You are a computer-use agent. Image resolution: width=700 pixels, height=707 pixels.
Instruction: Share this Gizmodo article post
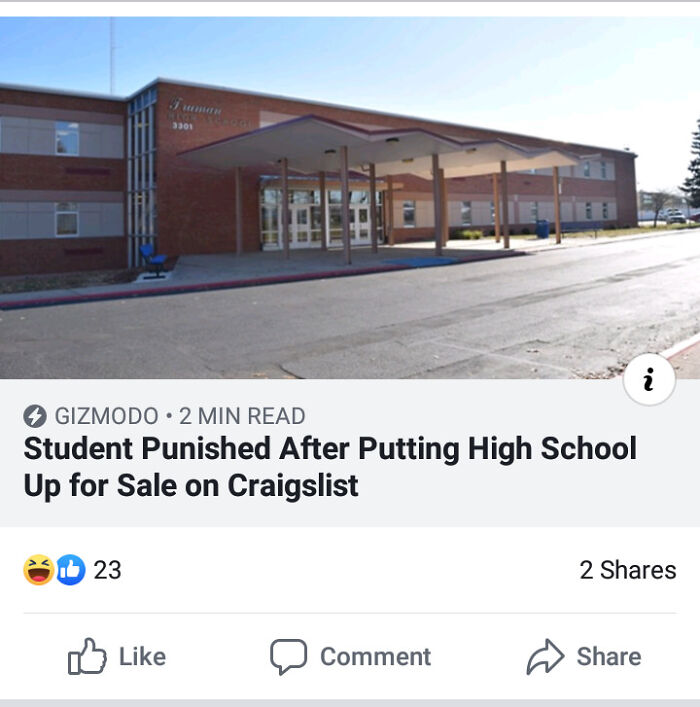point(584,656)
